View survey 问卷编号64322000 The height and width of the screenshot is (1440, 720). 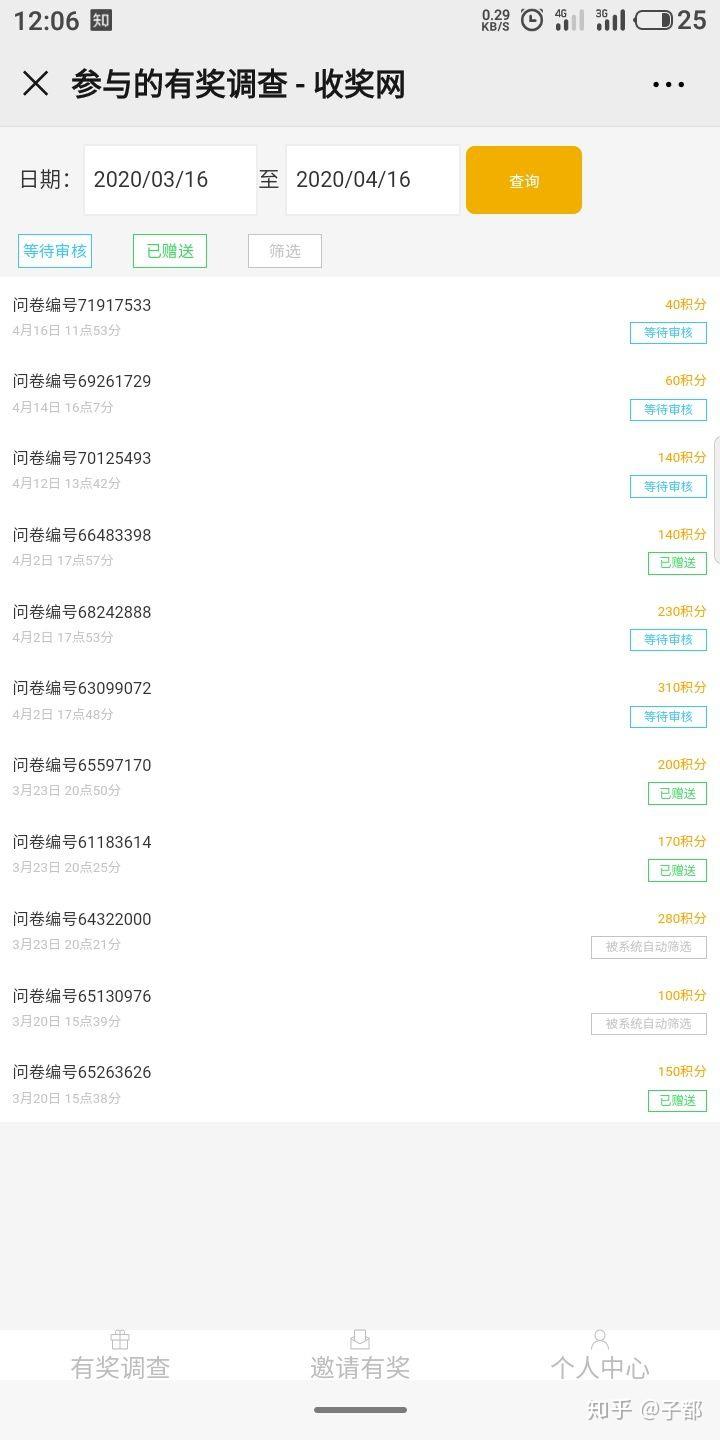click(82, 919)
